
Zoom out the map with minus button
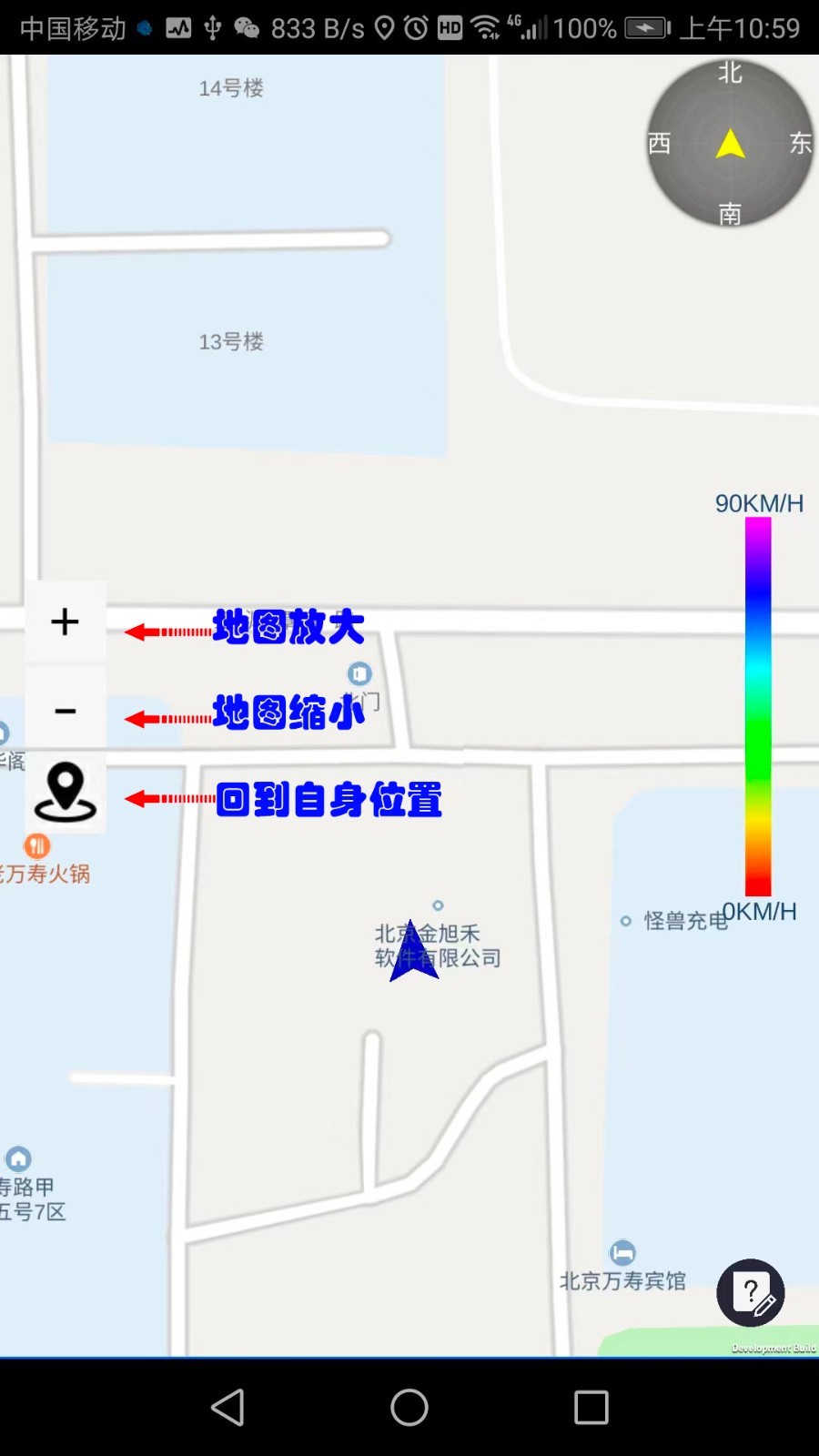click(x=65, y=710)
